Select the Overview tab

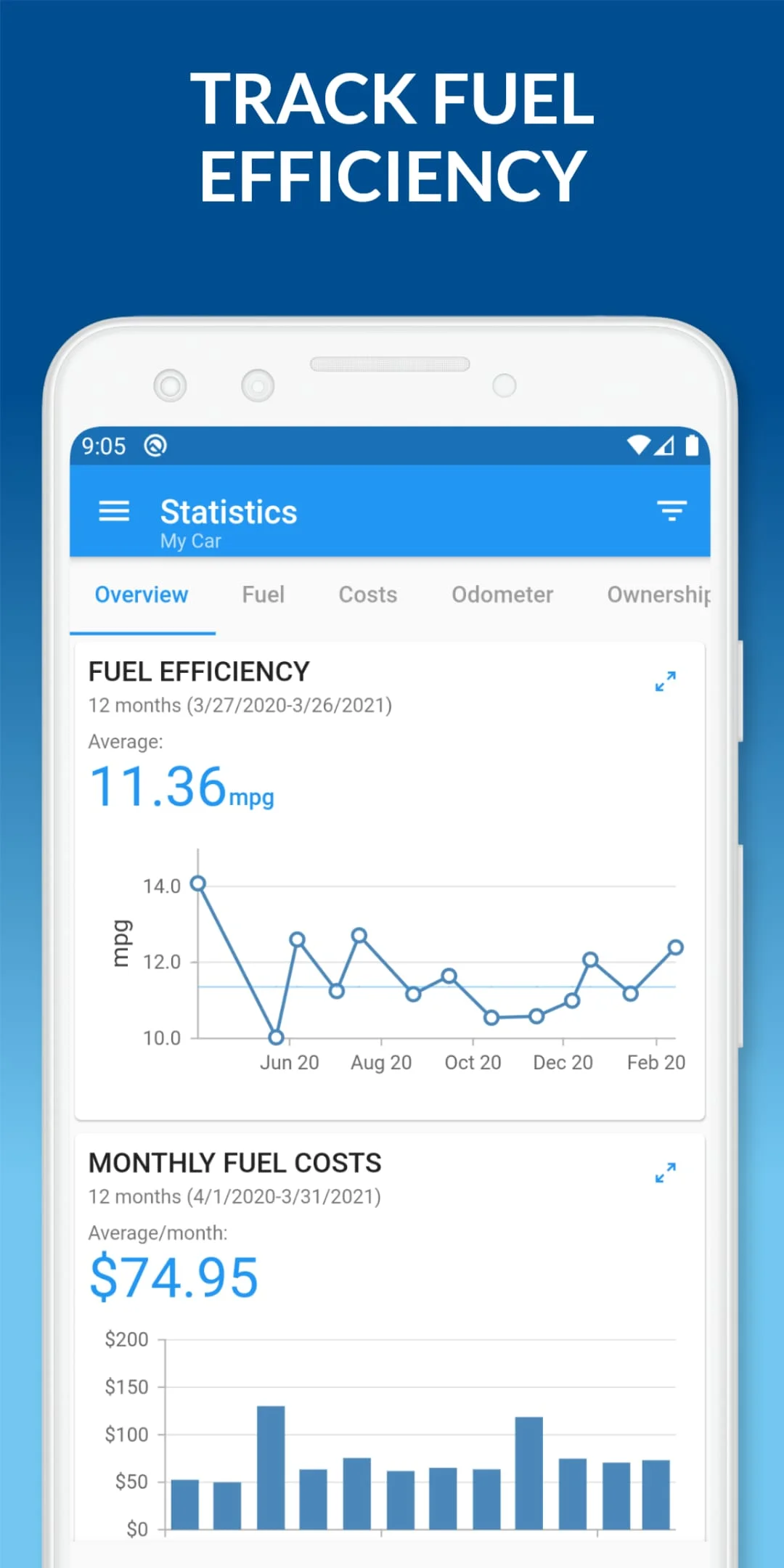pos(142,595)
